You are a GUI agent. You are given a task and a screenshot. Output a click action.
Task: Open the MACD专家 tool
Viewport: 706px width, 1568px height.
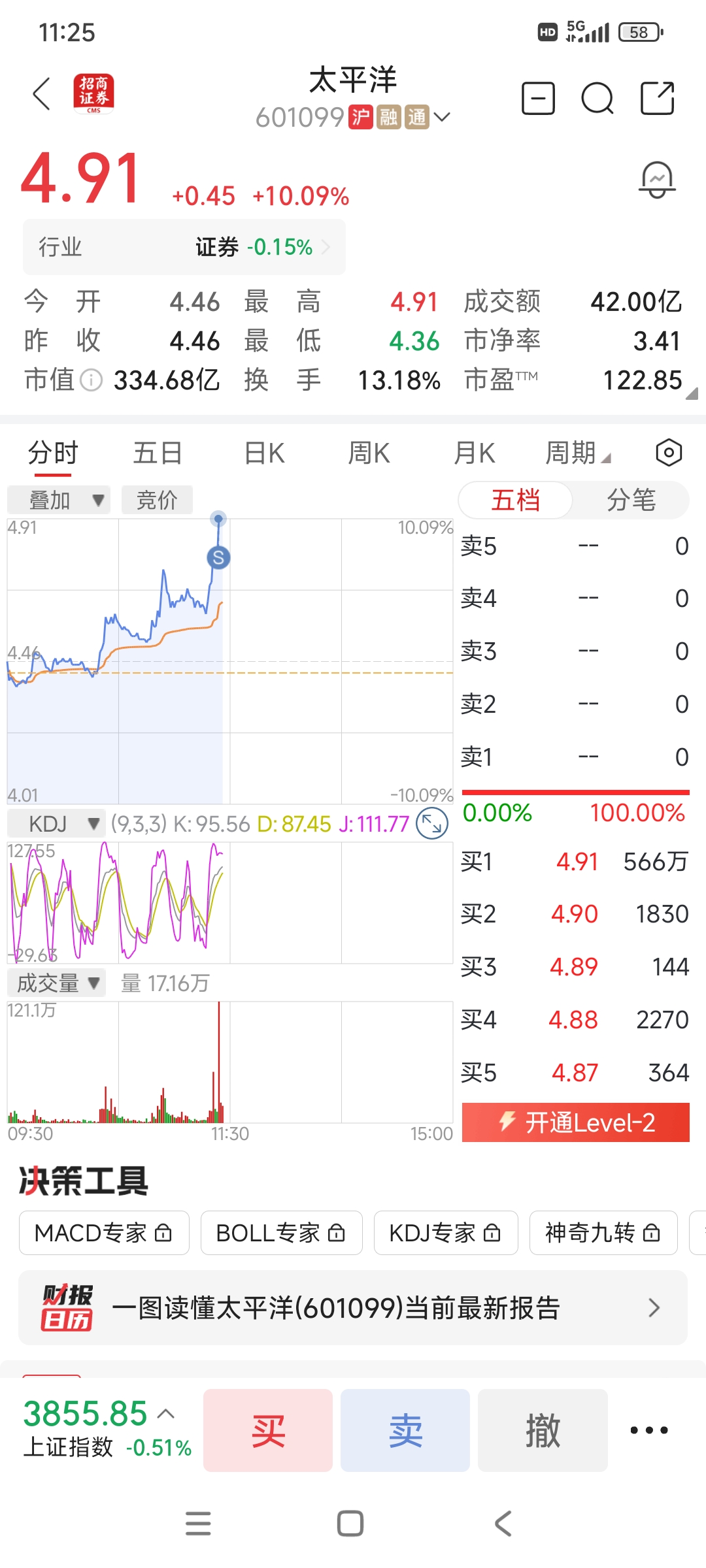click(104, 1233)
